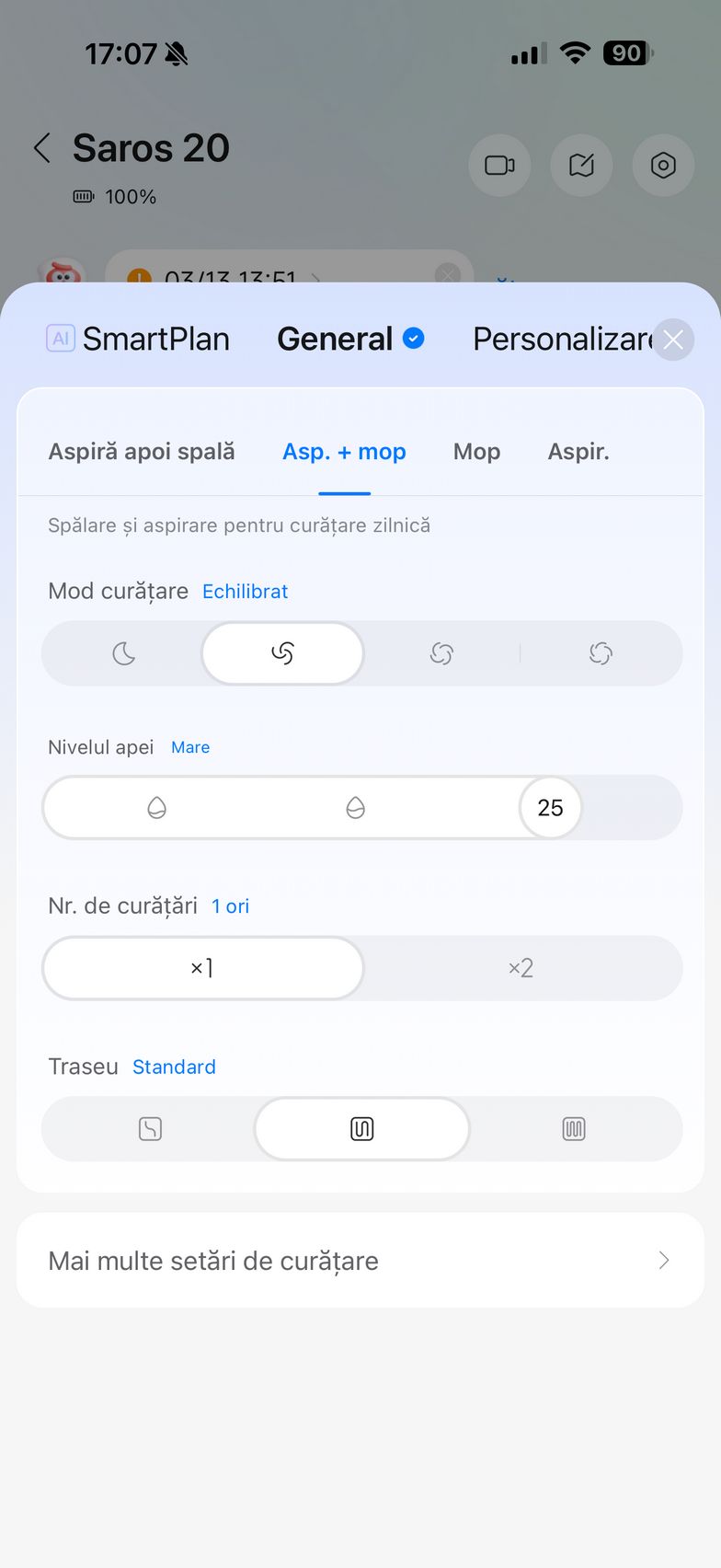Screen dimensions: 721x1568
Task: Switch to the SmartPlan tab
Action: (138, 340)
